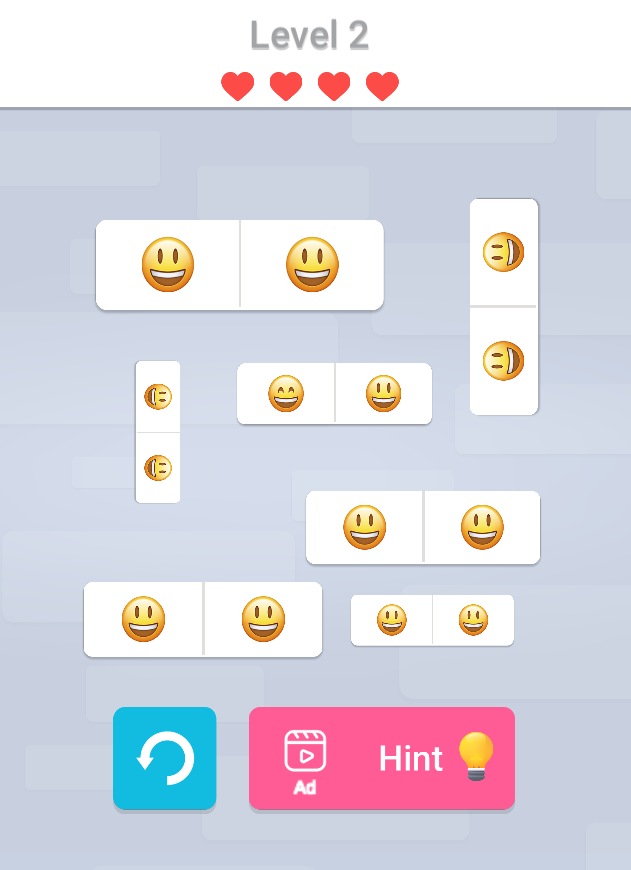Restart the level with the blue arrow button
The width and height of the screenshot is (631, 870).
coord(164,758)
